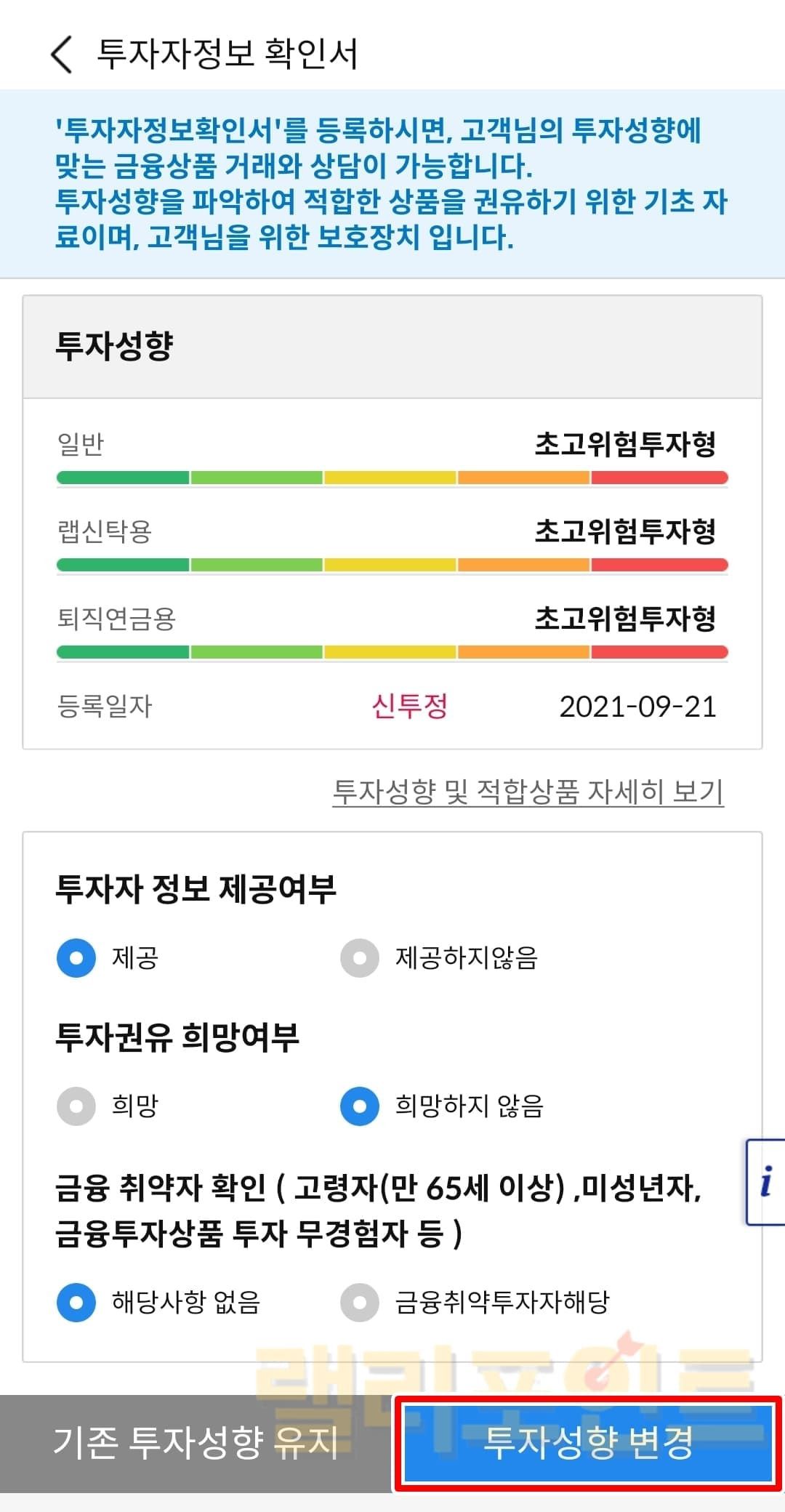
Task: Select 해당사항 없음 option
Action: click(x=76, y=1302)
